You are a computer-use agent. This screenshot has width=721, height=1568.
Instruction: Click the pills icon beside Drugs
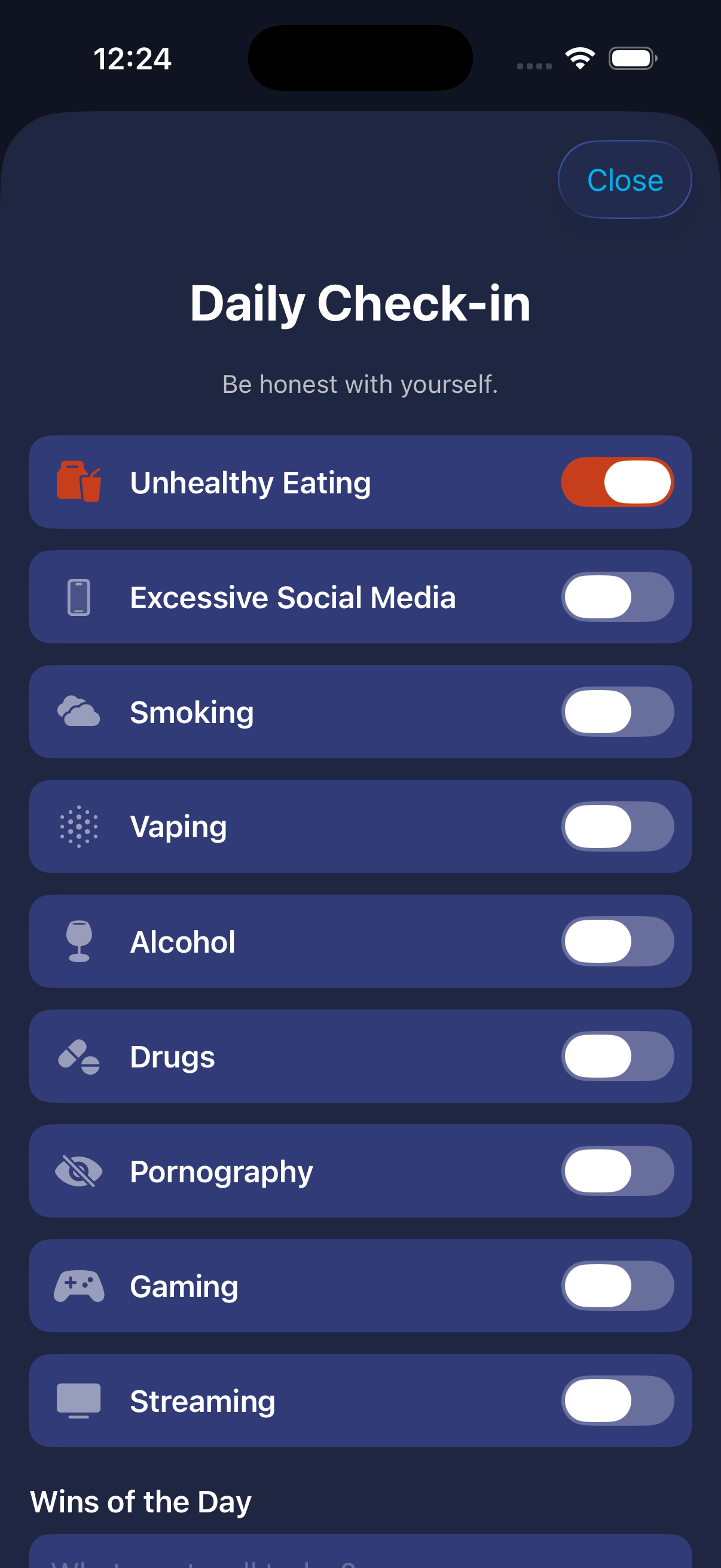pyautogui.click(x=79, y=1056)
